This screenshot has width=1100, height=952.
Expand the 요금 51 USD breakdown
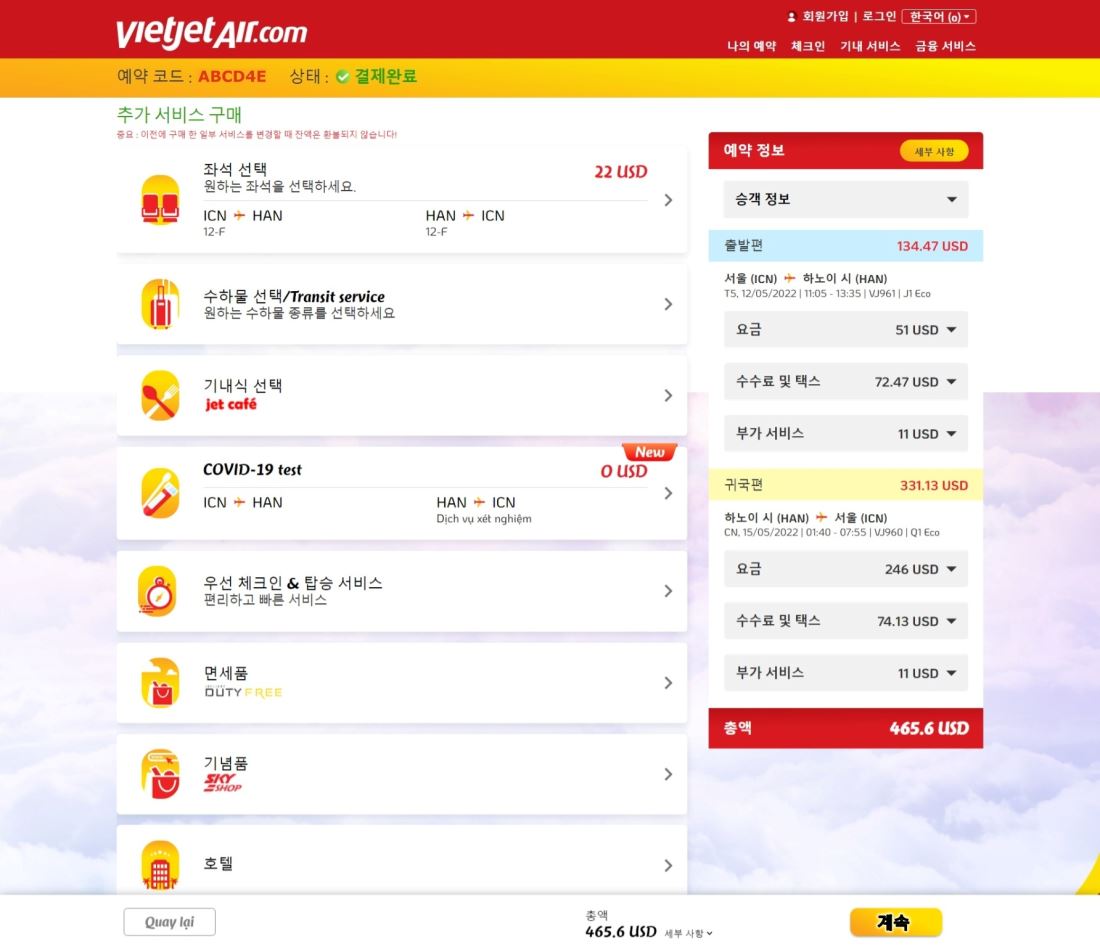click(845, 329)
